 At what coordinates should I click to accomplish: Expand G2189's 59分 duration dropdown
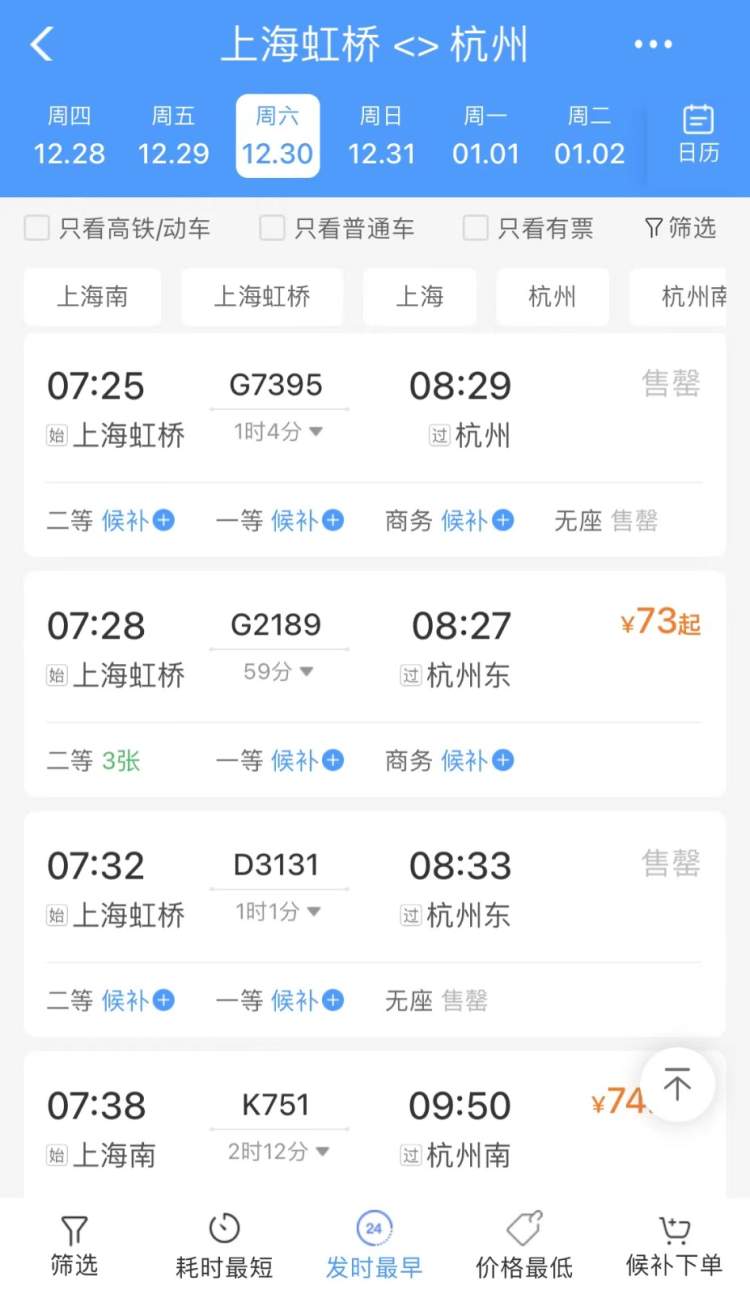pos(278,672)
